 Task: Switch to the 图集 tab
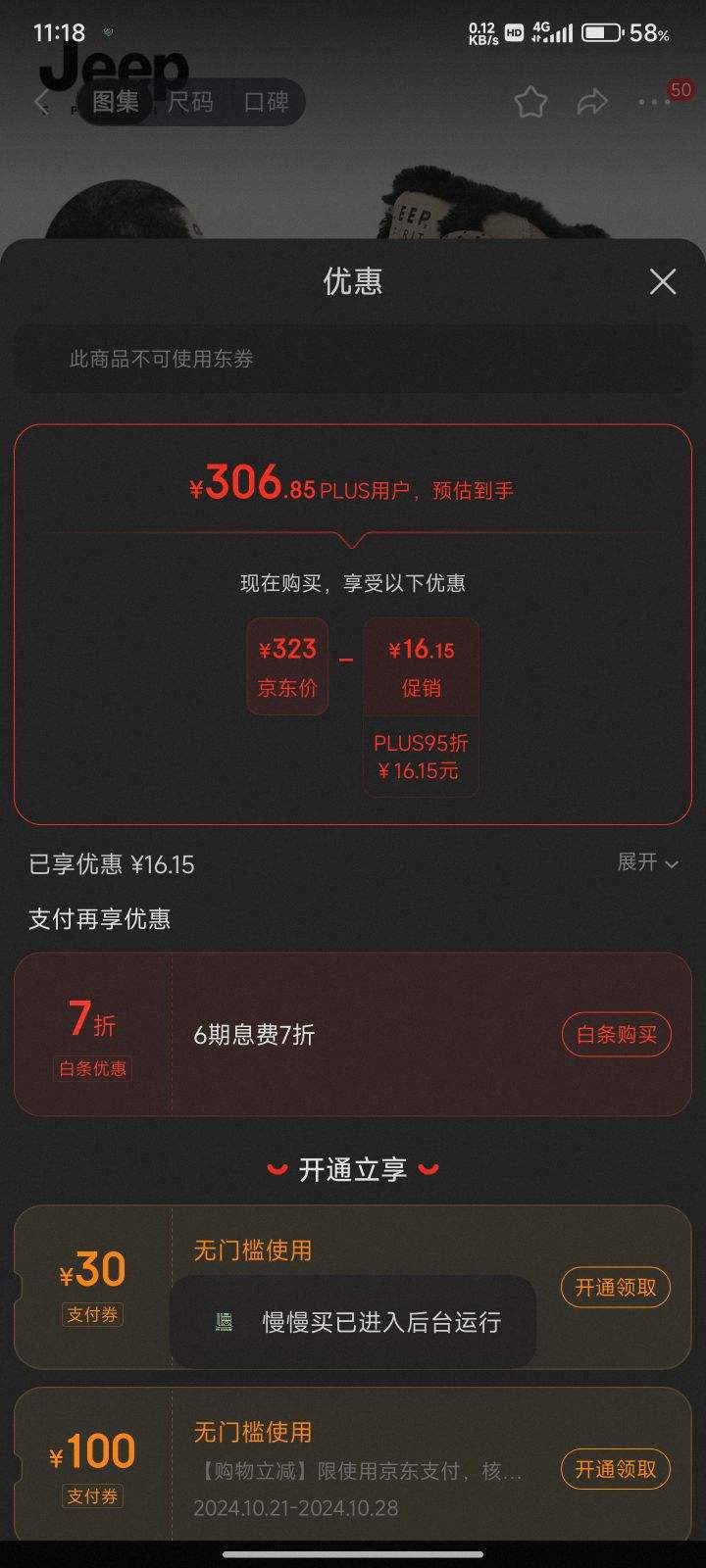coord(115,102)
